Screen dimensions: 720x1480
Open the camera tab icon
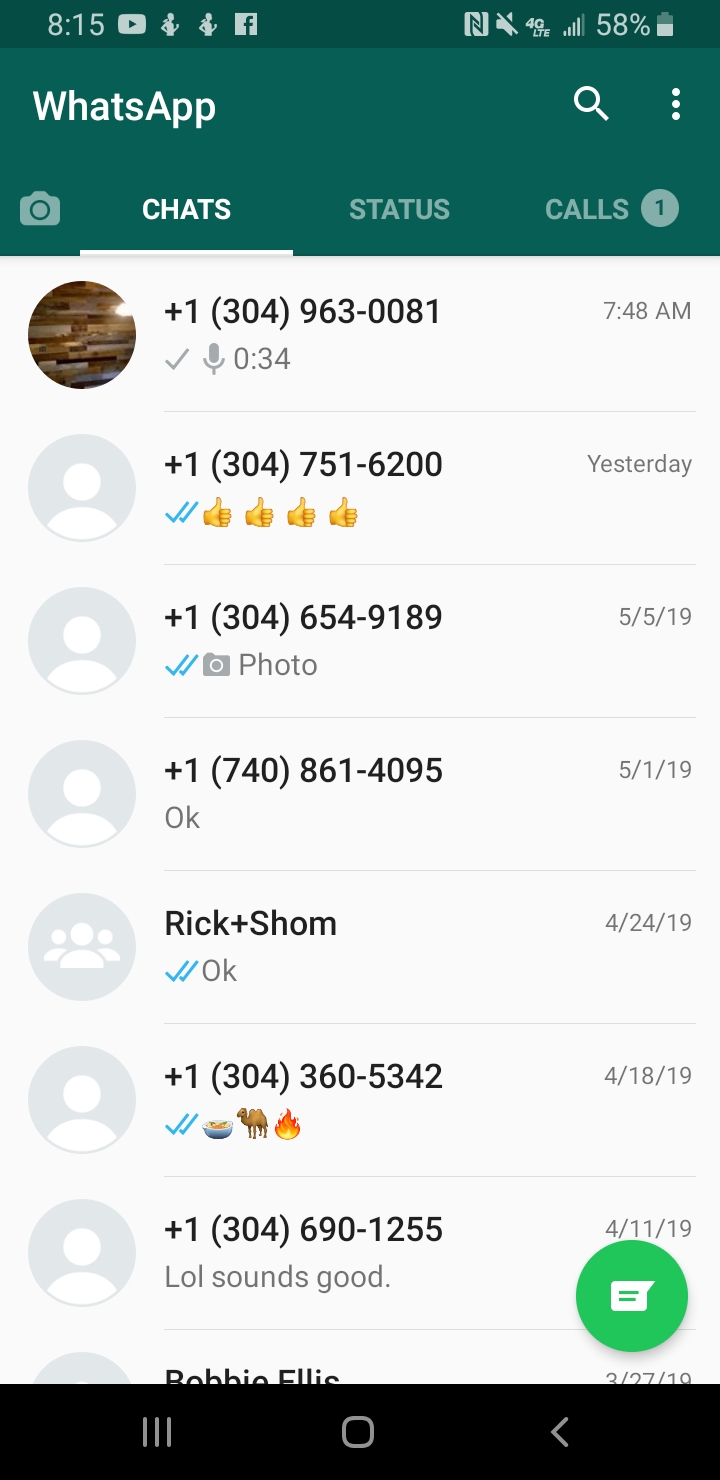point(40,209)
